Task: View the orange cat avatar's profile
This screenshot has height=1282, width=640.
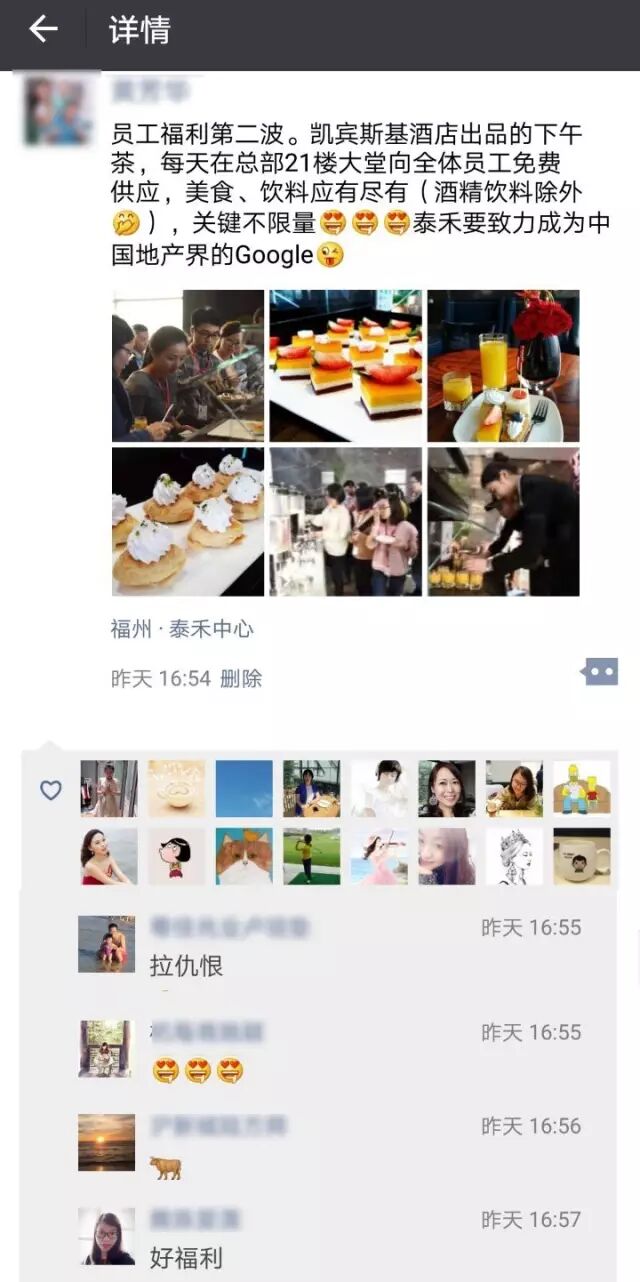Action: click(x=244, y=856)
